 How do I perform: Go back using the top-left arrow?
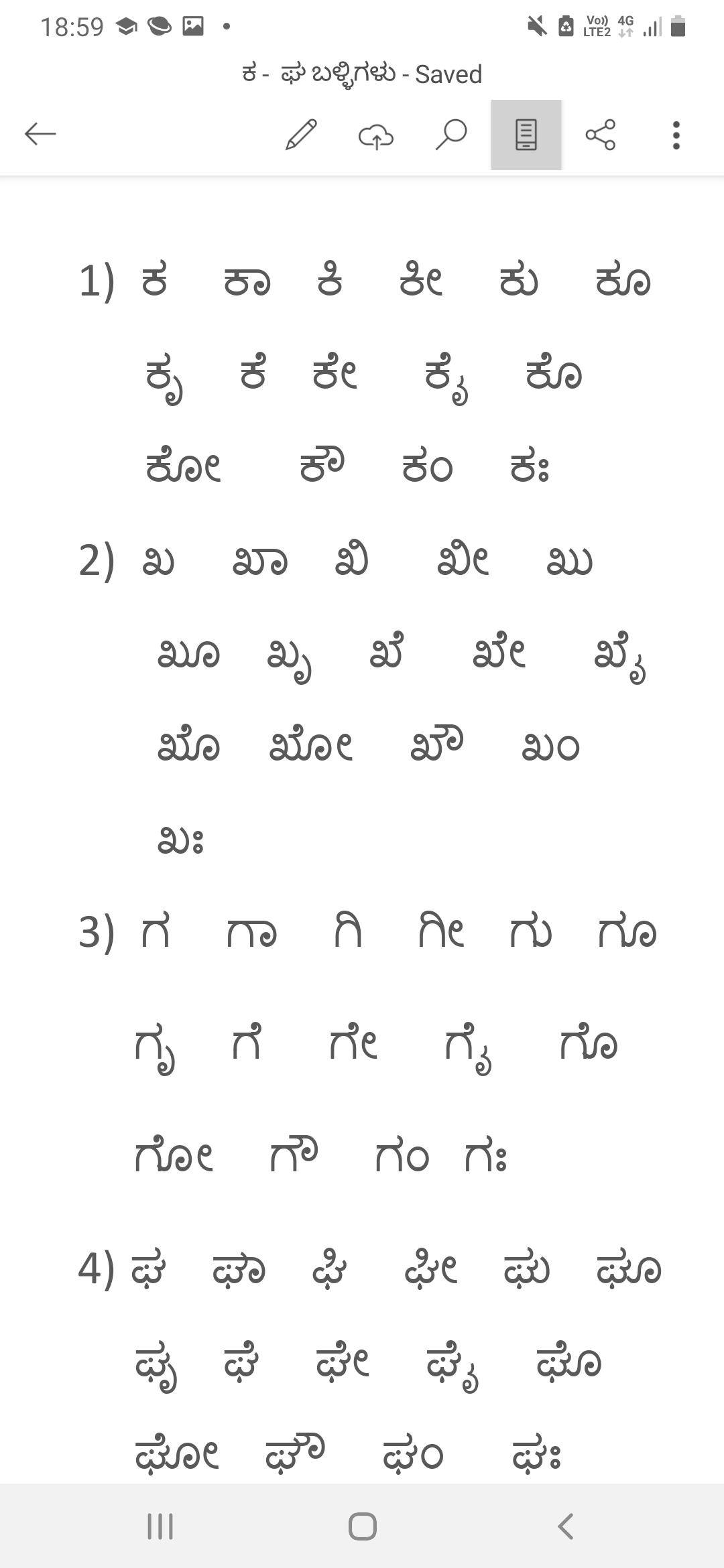tap(40, 134)
